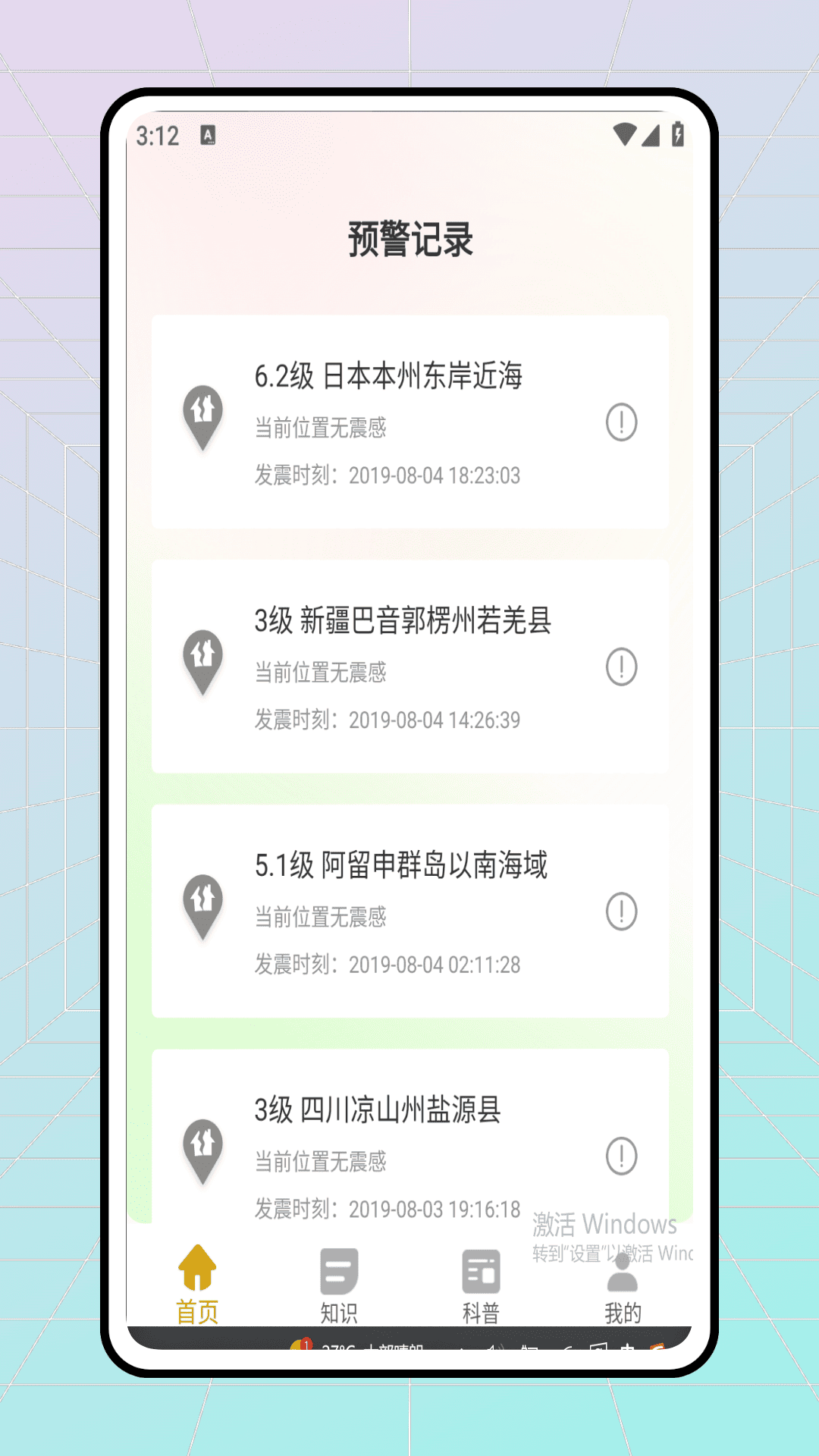819x1456 pixels.
Task: Select the 我的 profile icon
Action: click(x=622, y=1272)
